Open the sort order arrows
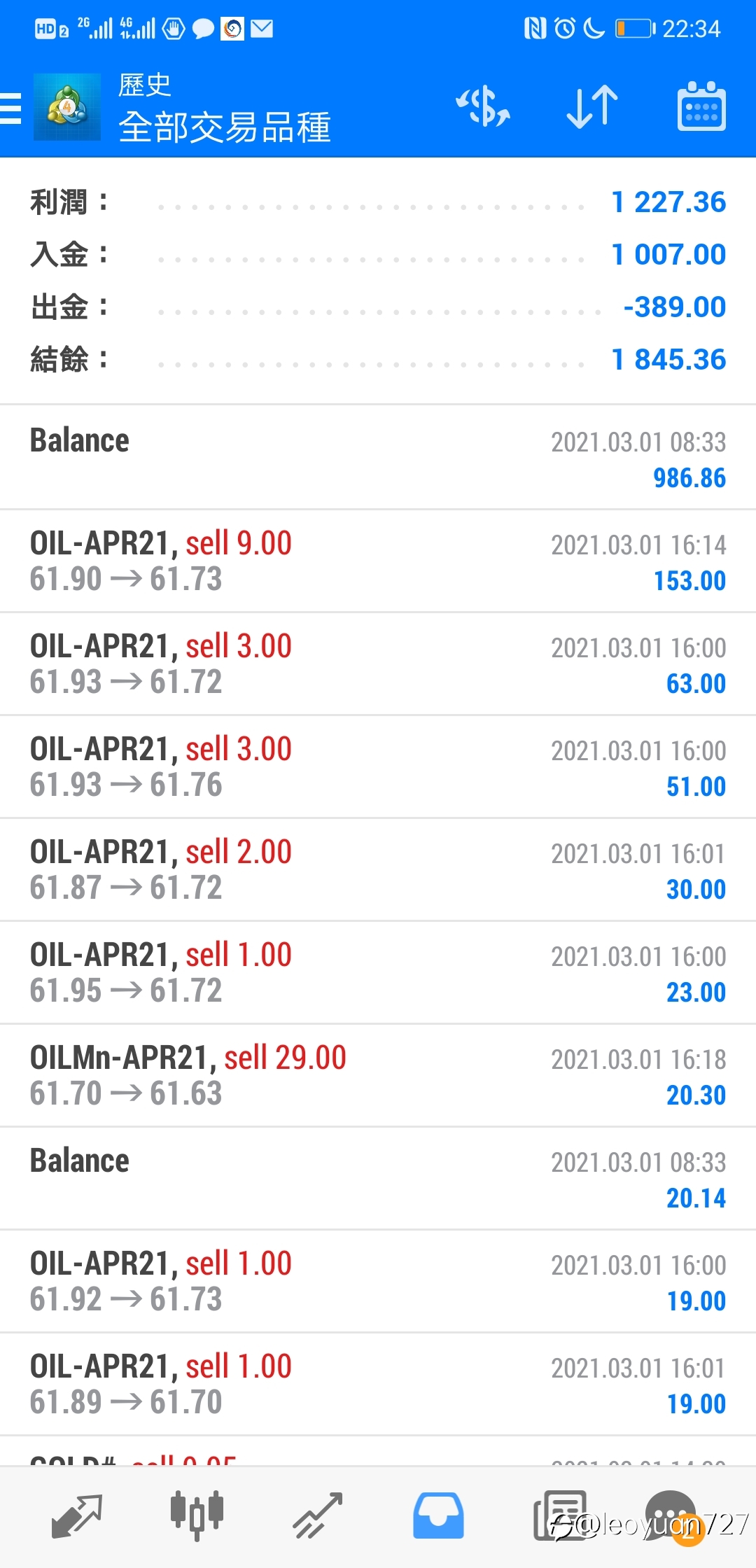756x1568 pixels. [x=592, y=107]
